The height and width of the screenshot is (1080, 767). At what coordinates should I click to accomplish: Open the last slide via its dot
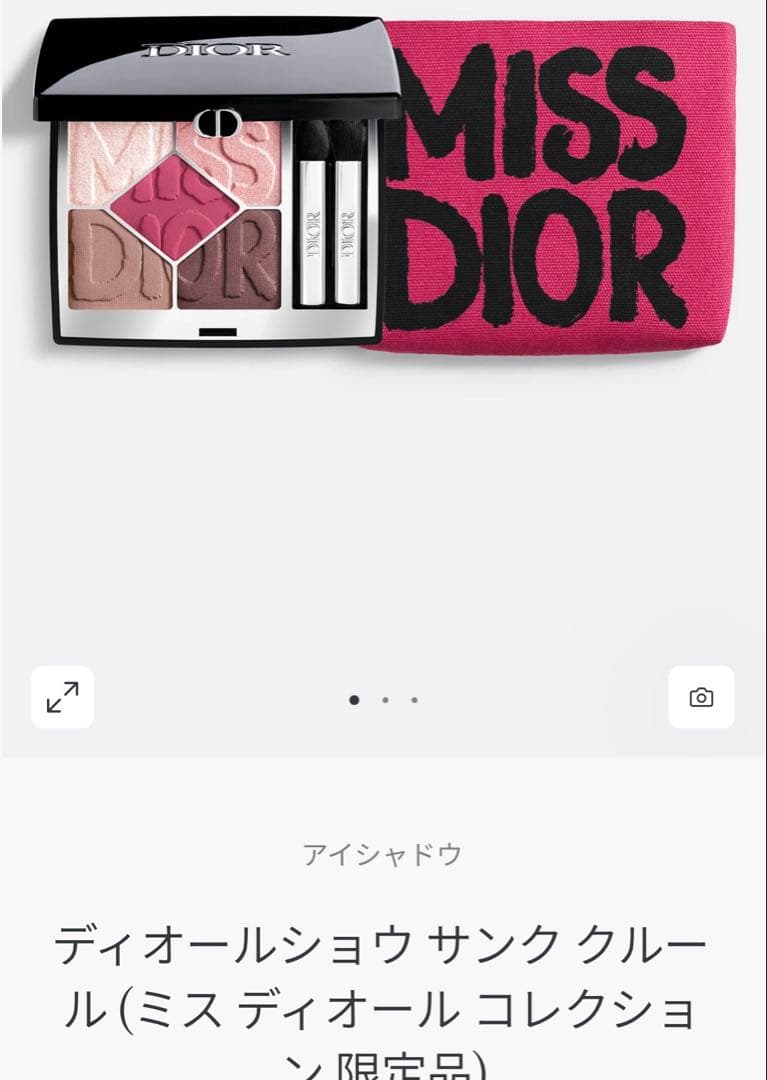[414, 698]
